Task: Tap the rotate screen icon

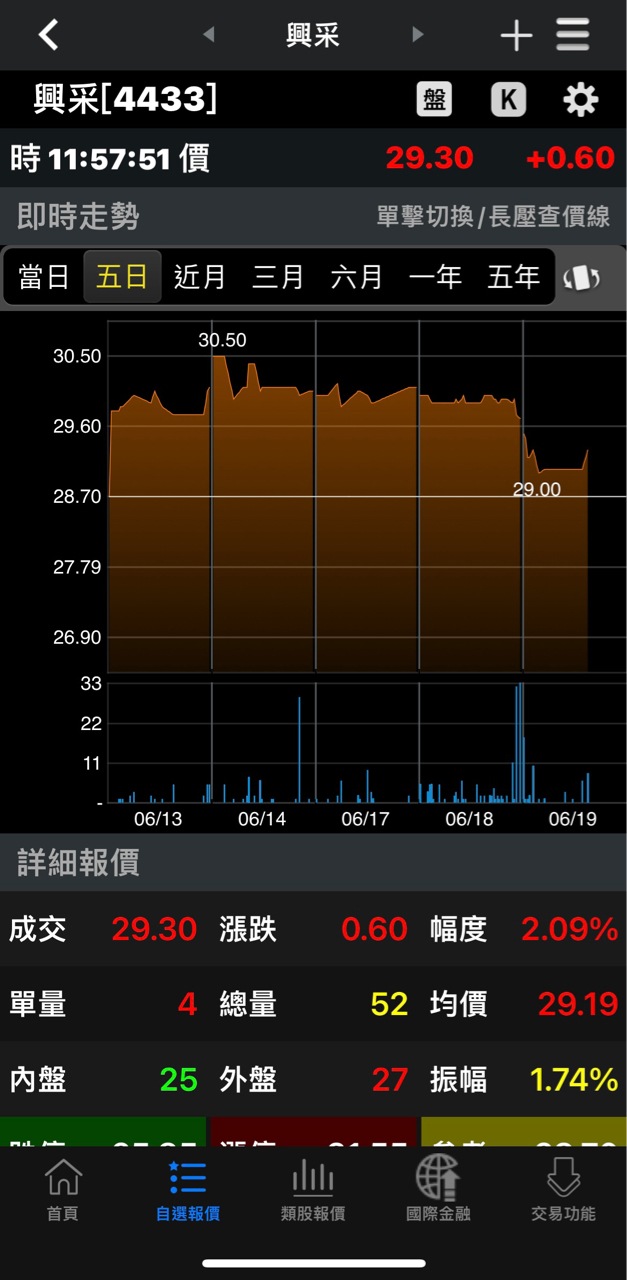Action: click(582, 278)
